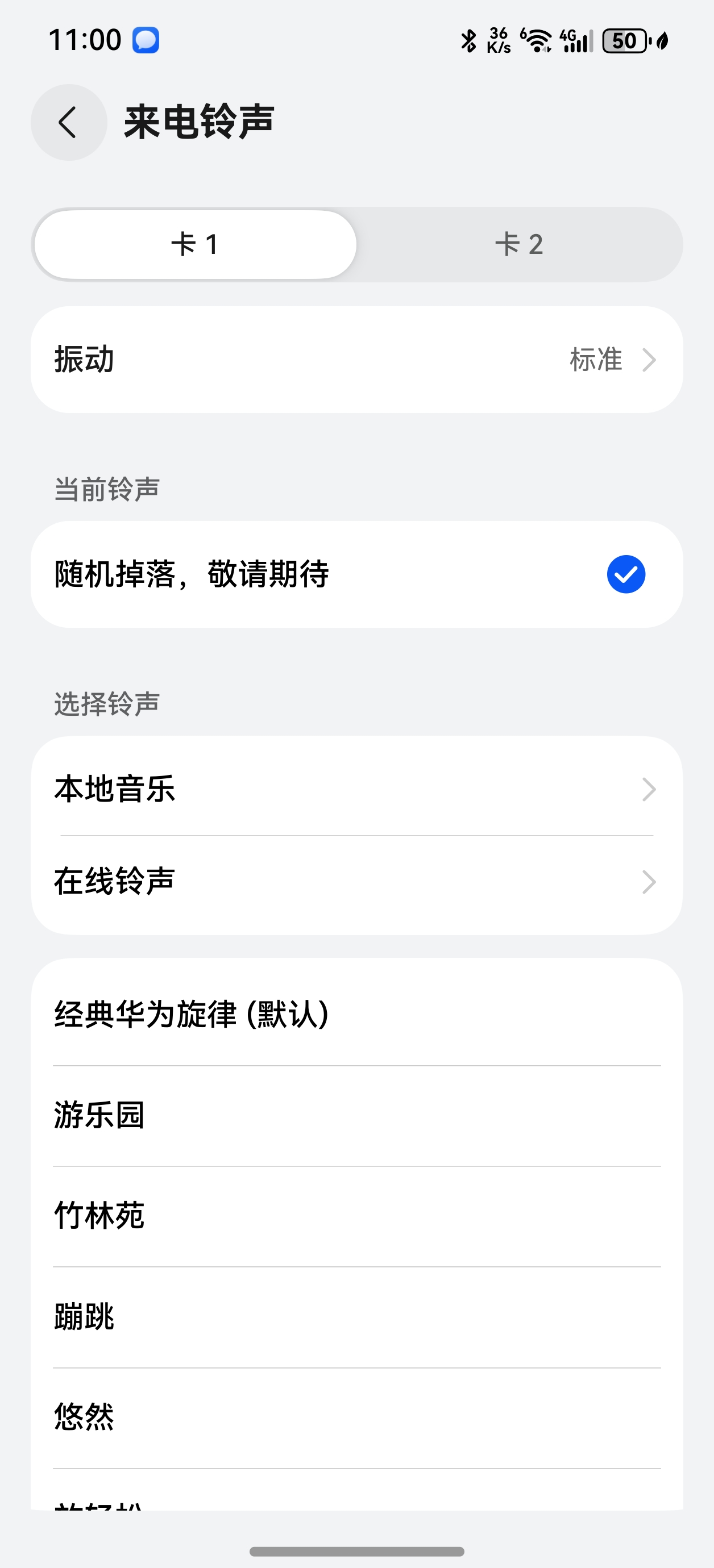Select the 游乐园 ringtone

(356, 1115)
